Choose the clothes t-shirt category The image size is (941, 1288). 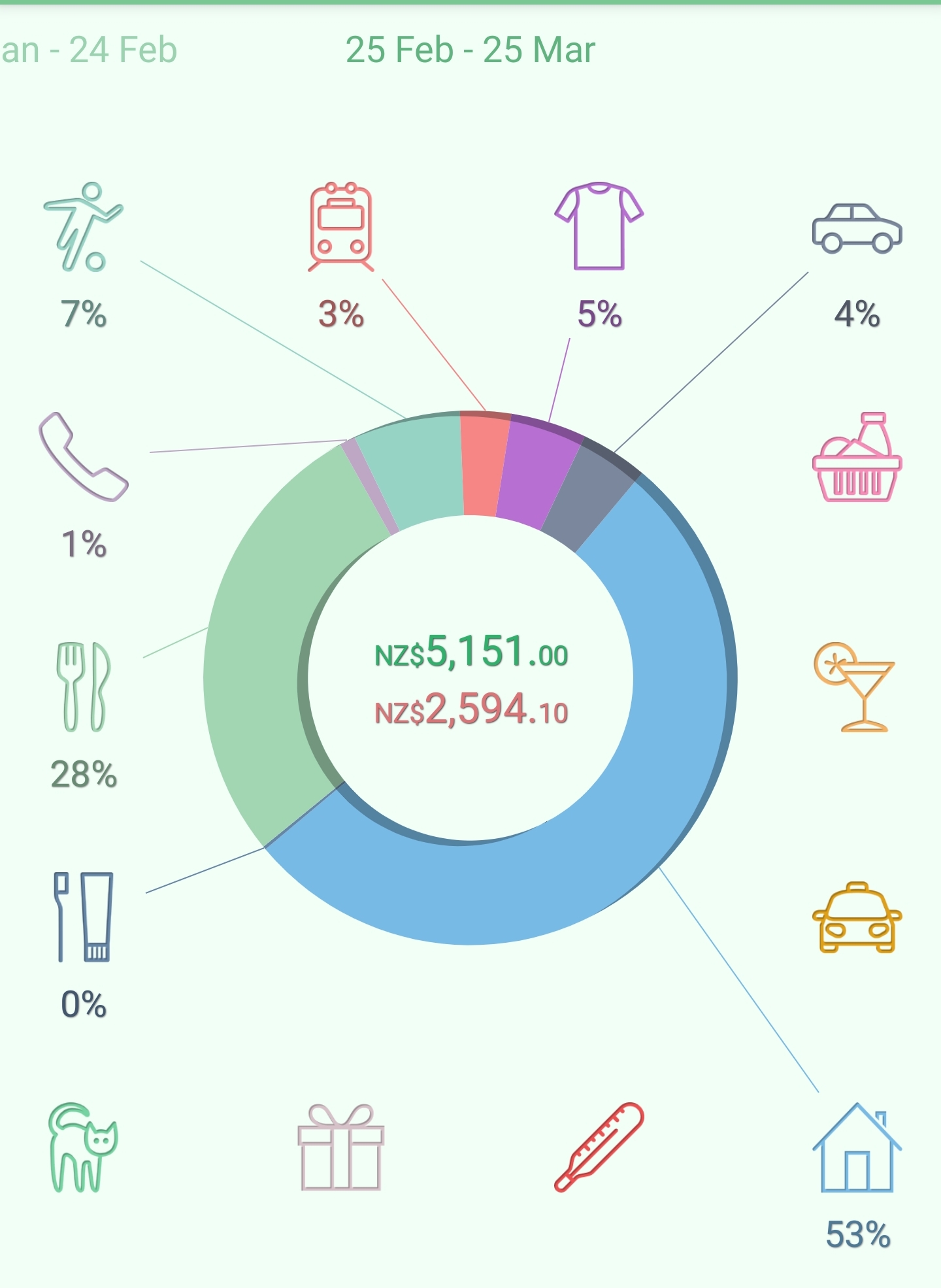[599, 226]
